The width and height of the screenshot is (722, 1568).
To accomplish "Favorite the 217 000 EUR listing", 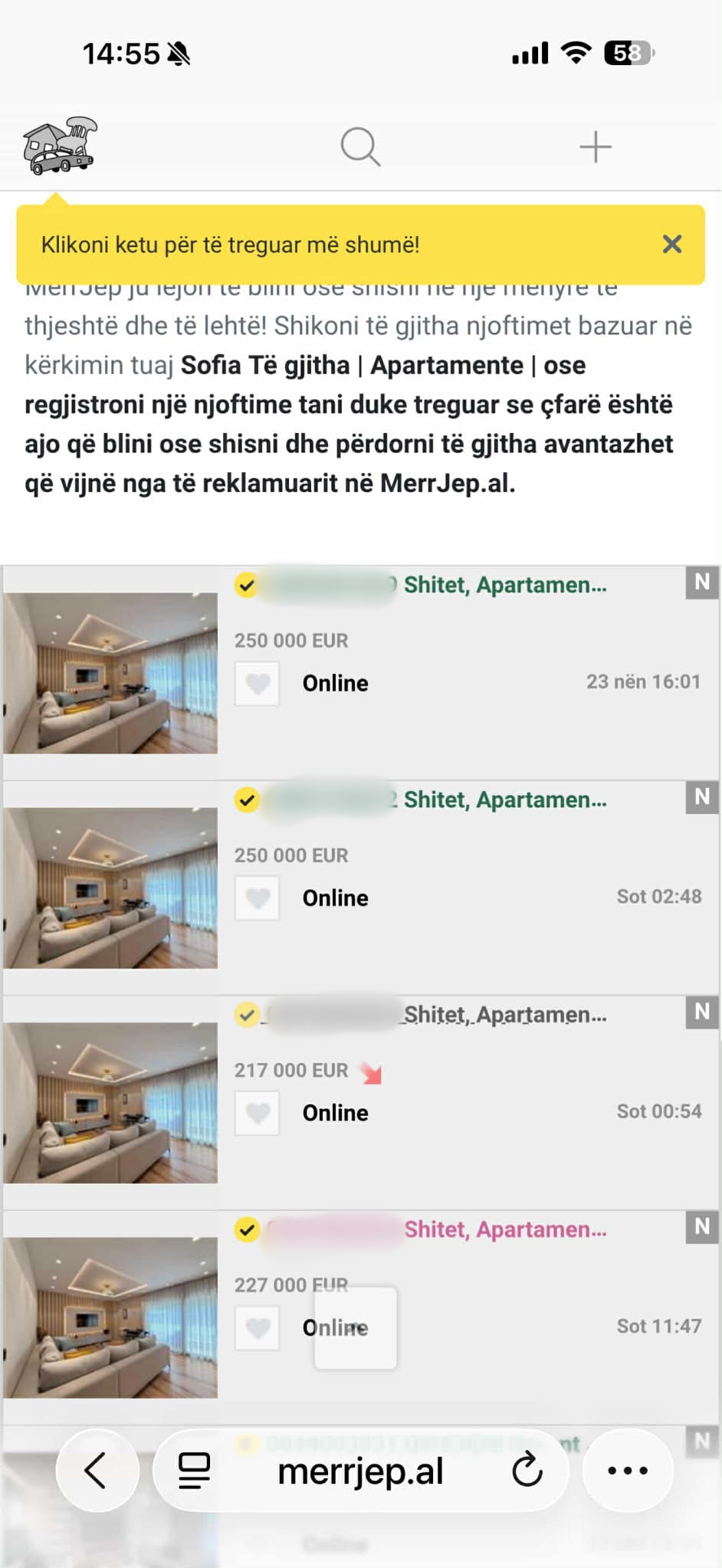I will pos(258,1113).
